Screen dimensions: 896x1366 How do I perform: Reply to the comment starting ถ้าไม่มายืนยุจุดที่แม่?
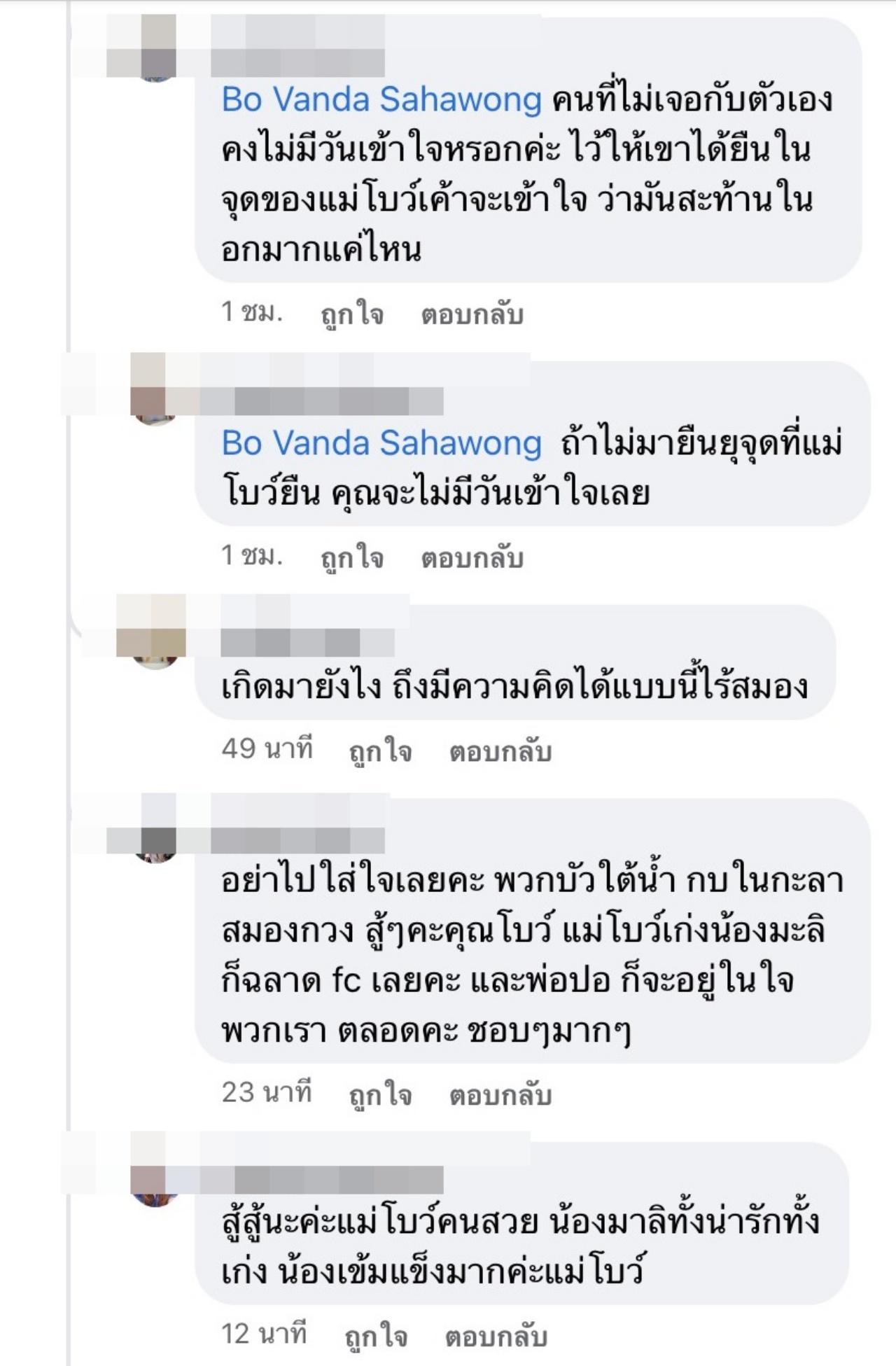click(472, 558)
